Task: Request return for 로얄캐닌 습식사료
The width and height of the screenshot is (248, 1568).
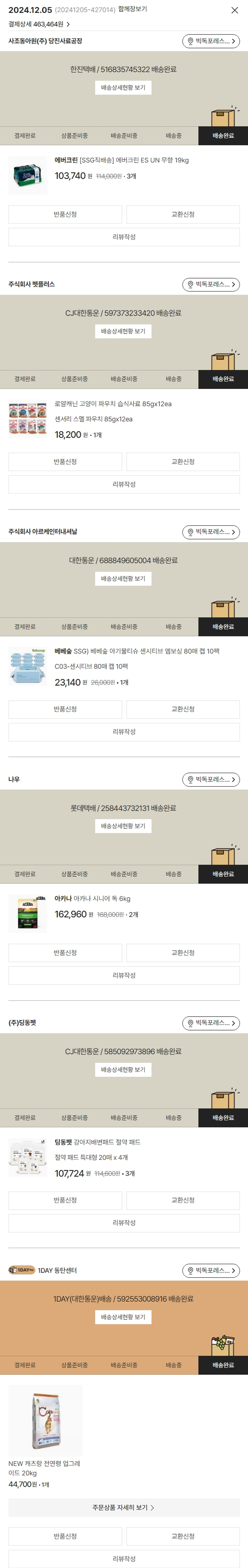Action: [x=65, y=462]
